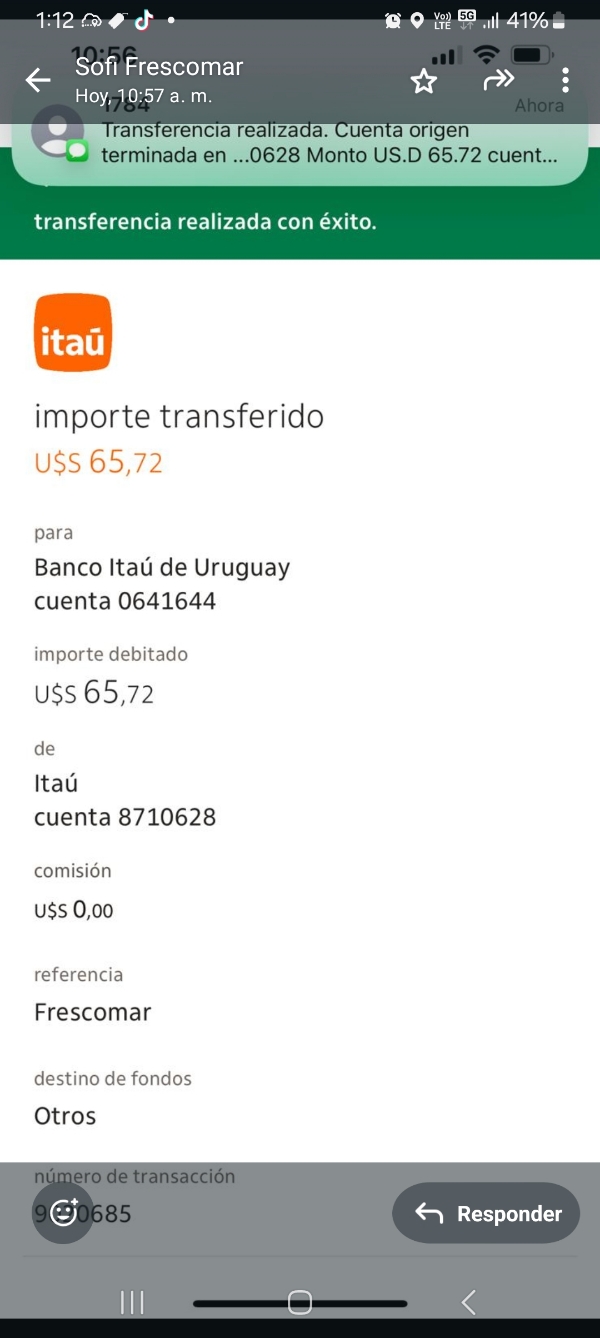Screen dimensions: 600x1338
Task: Add an emoji reaction to the image
Action: coord(63,1213)
